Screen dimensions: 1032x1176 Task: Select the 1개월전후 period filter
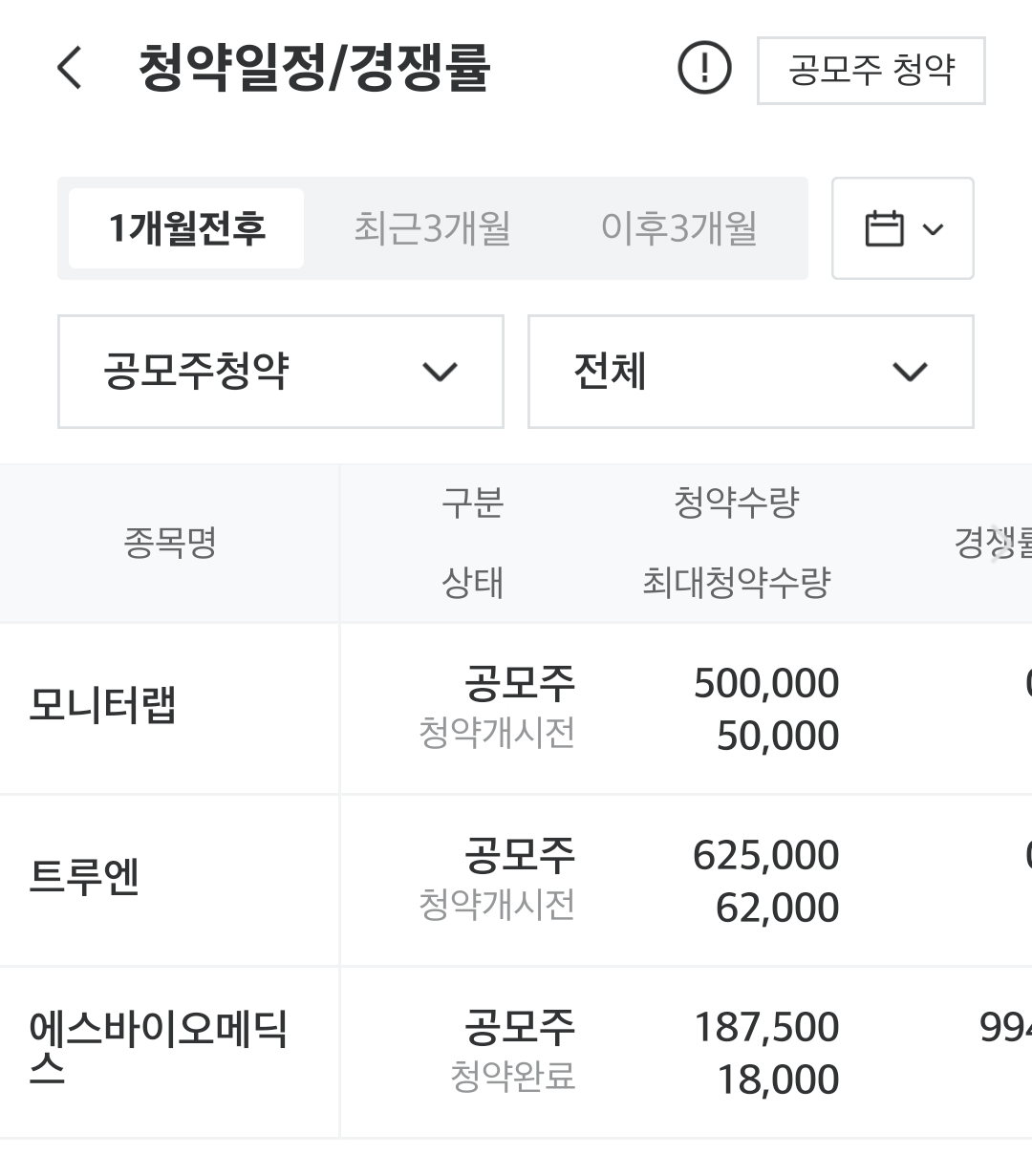click(184, 227)
